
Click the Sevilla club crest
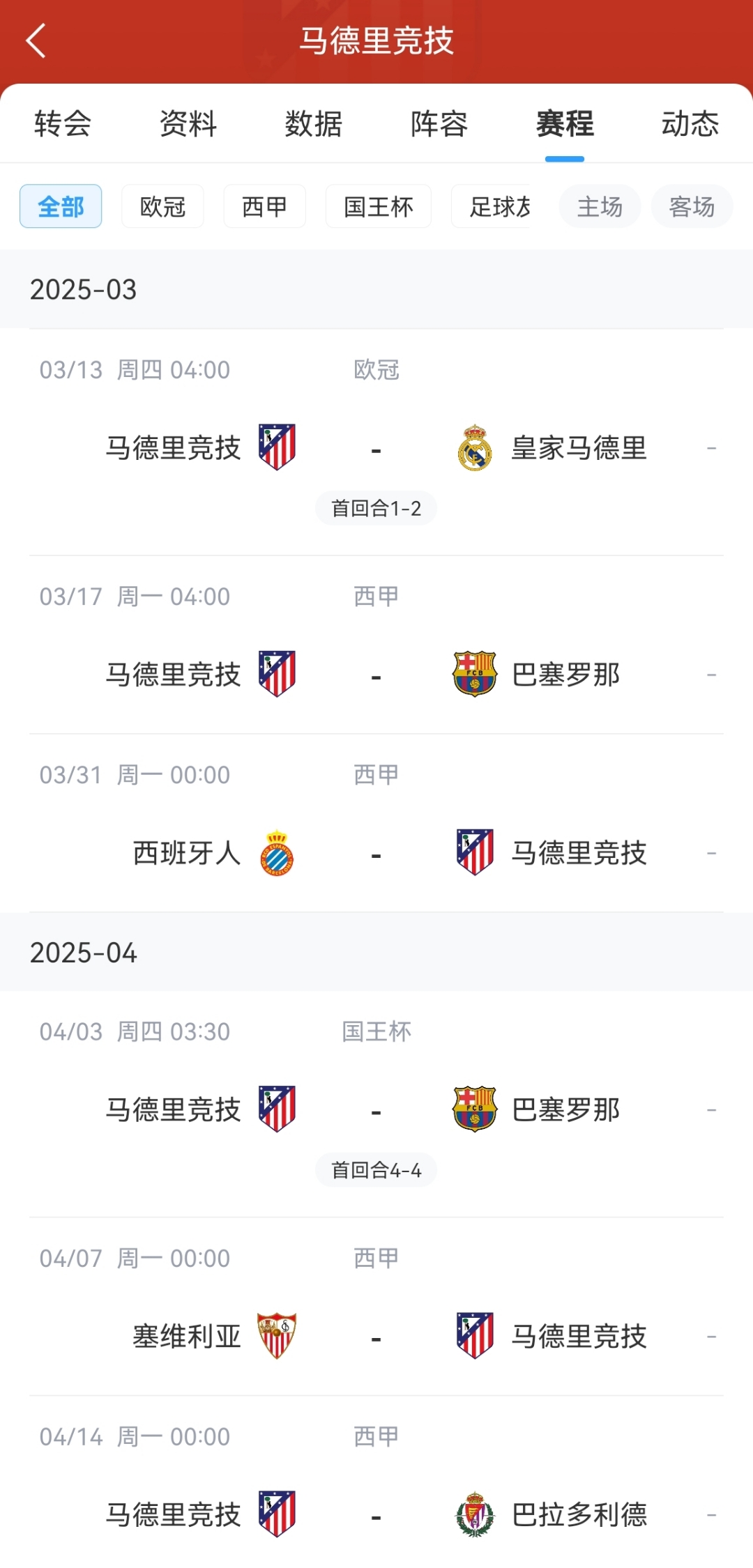click(276, 1335)
